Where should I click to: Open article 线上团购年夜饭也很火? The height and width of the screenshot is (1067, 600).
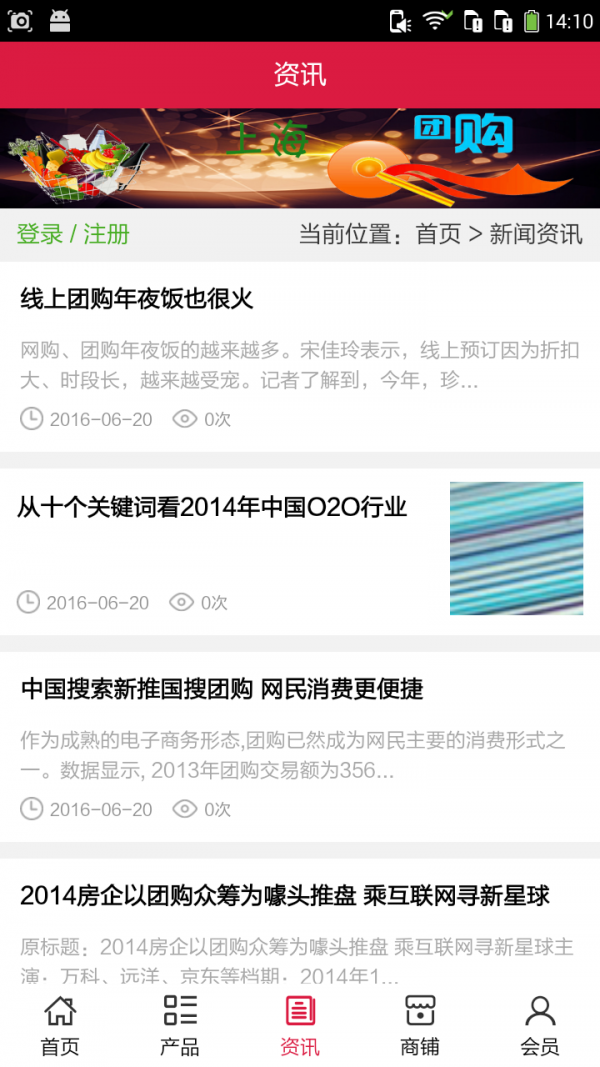(137, 298)
